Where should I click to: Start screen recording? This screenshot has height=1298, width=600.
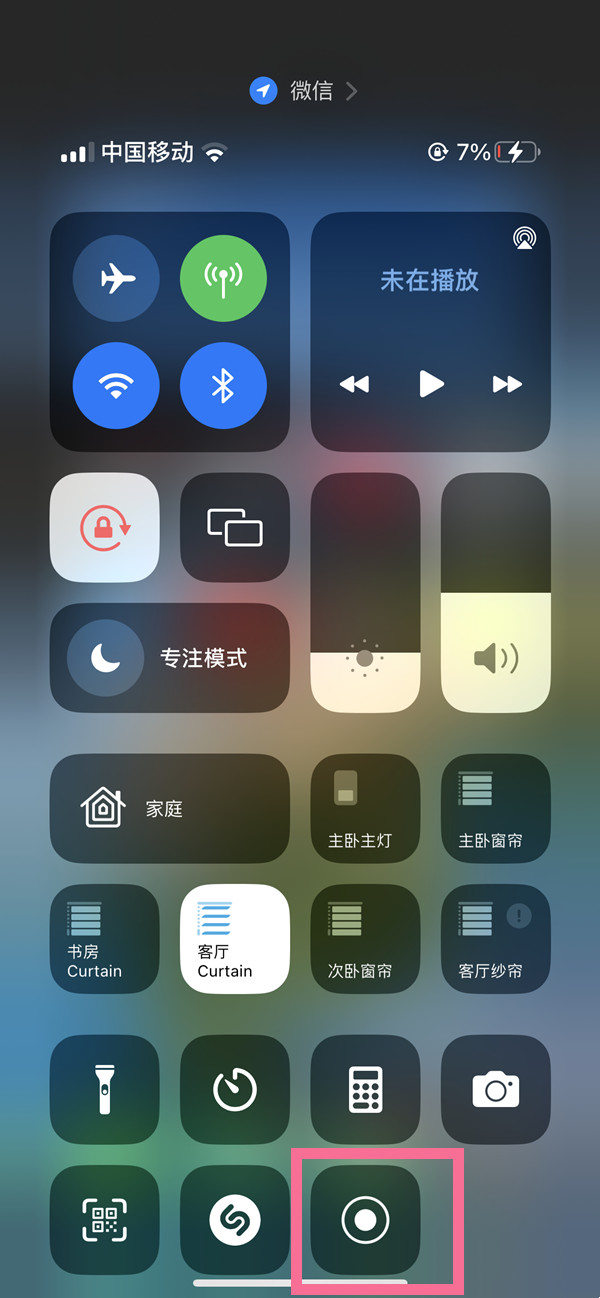pos(365,1219)
